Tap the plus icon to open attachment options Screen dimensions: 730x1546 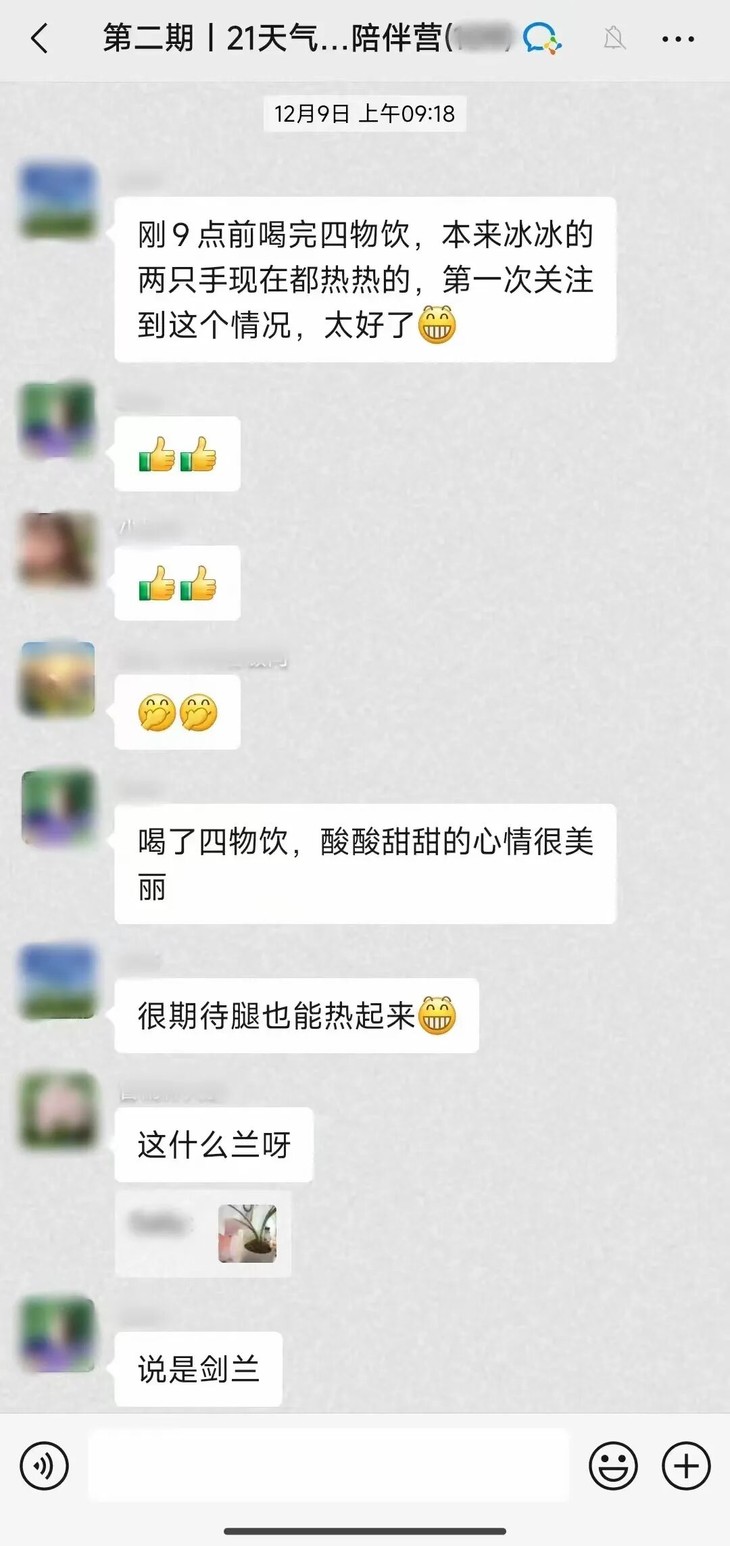[x=685, y=1465]
